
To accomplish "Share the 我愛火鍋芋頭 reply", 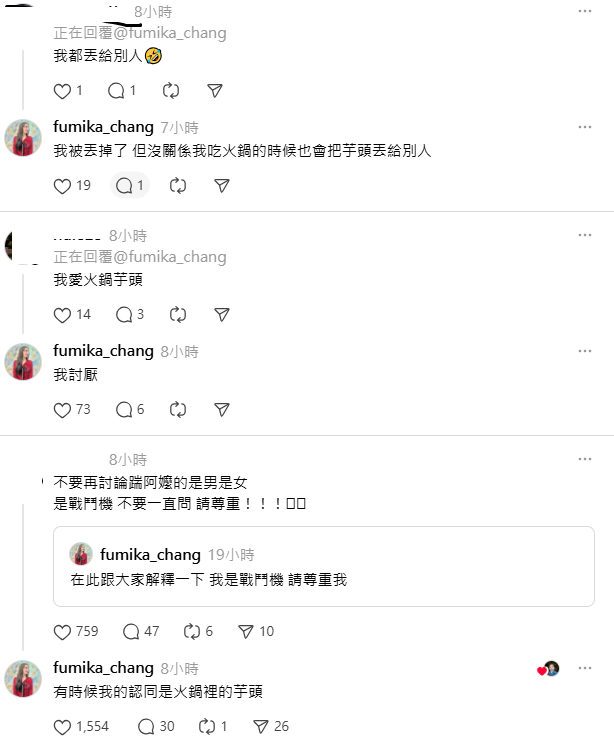I will click(x=222, y=314).
